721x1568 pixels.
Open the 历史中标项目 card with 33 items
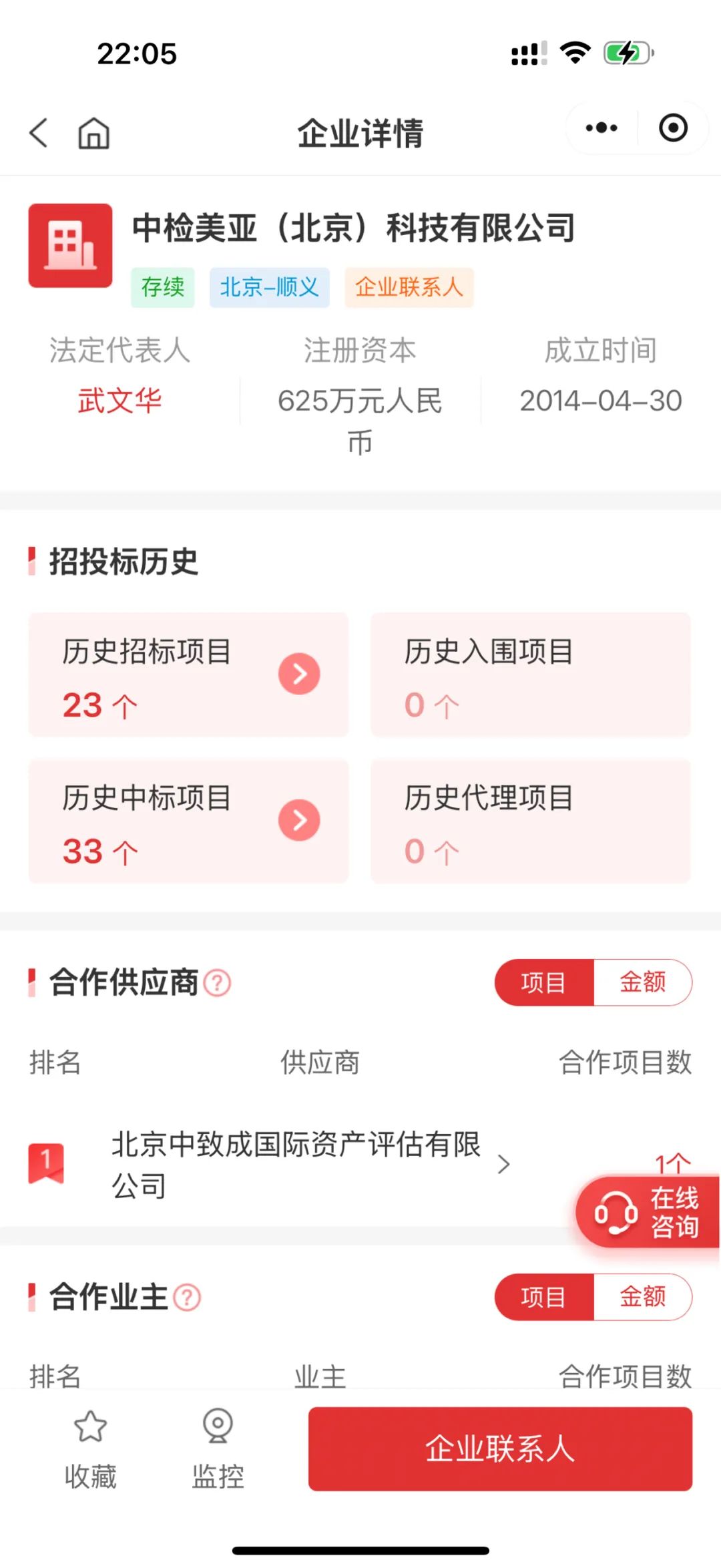(x=188, y=821)
